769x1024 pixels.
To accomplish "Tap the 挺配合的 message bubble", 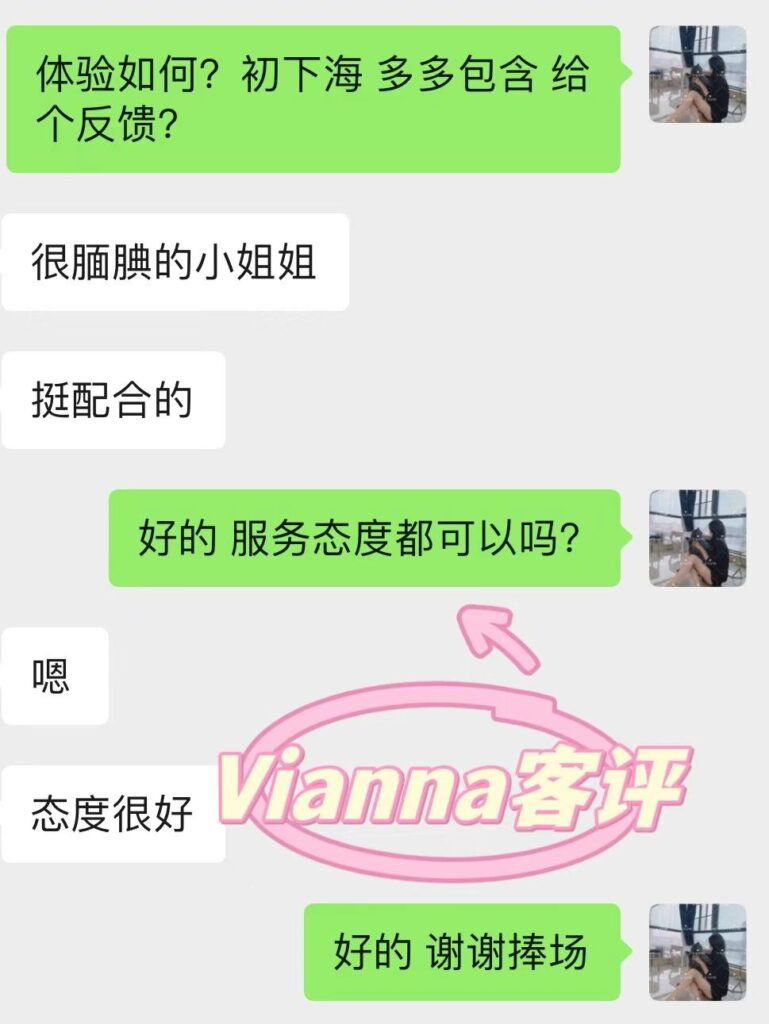I will coord(113,398).
